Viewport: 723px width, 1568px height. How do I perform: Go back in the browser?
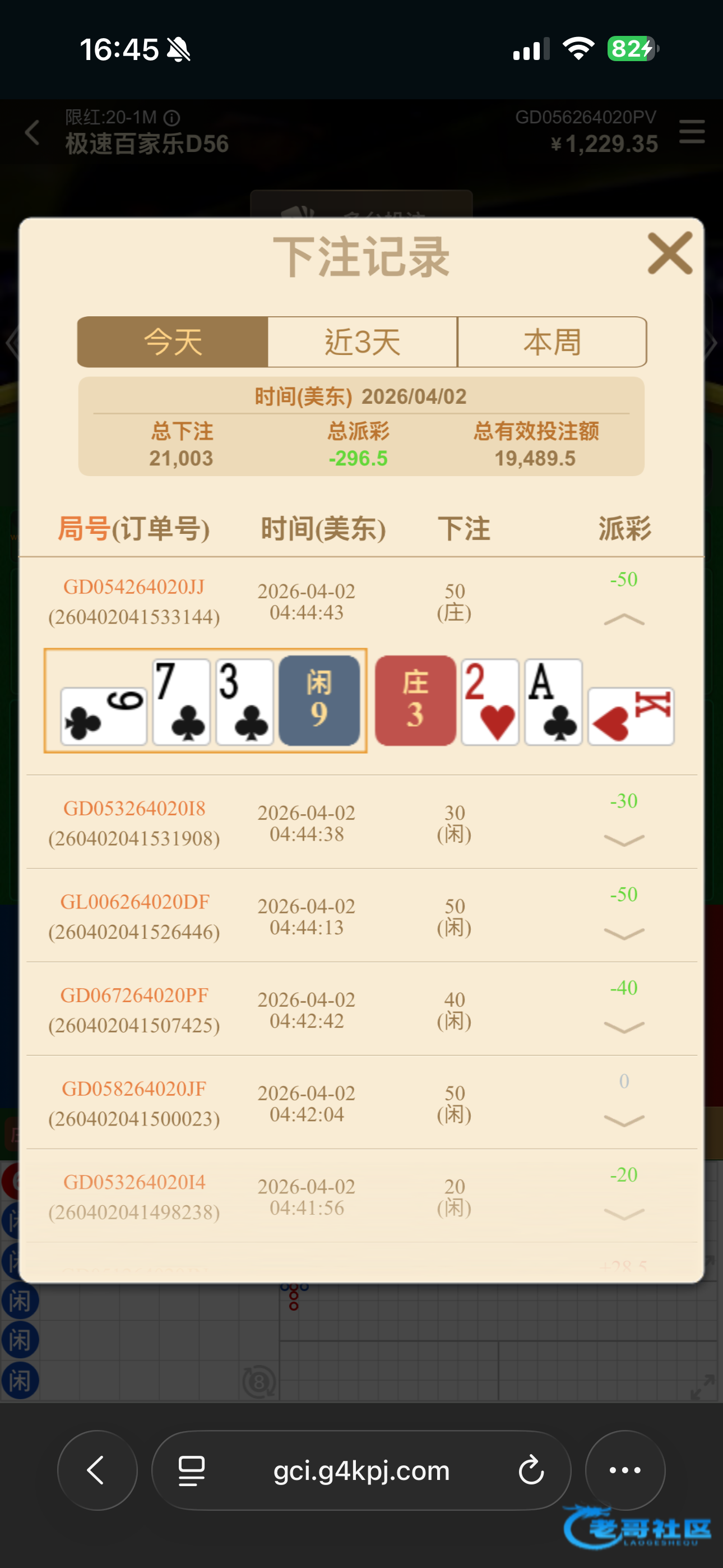click(98, 1470)
